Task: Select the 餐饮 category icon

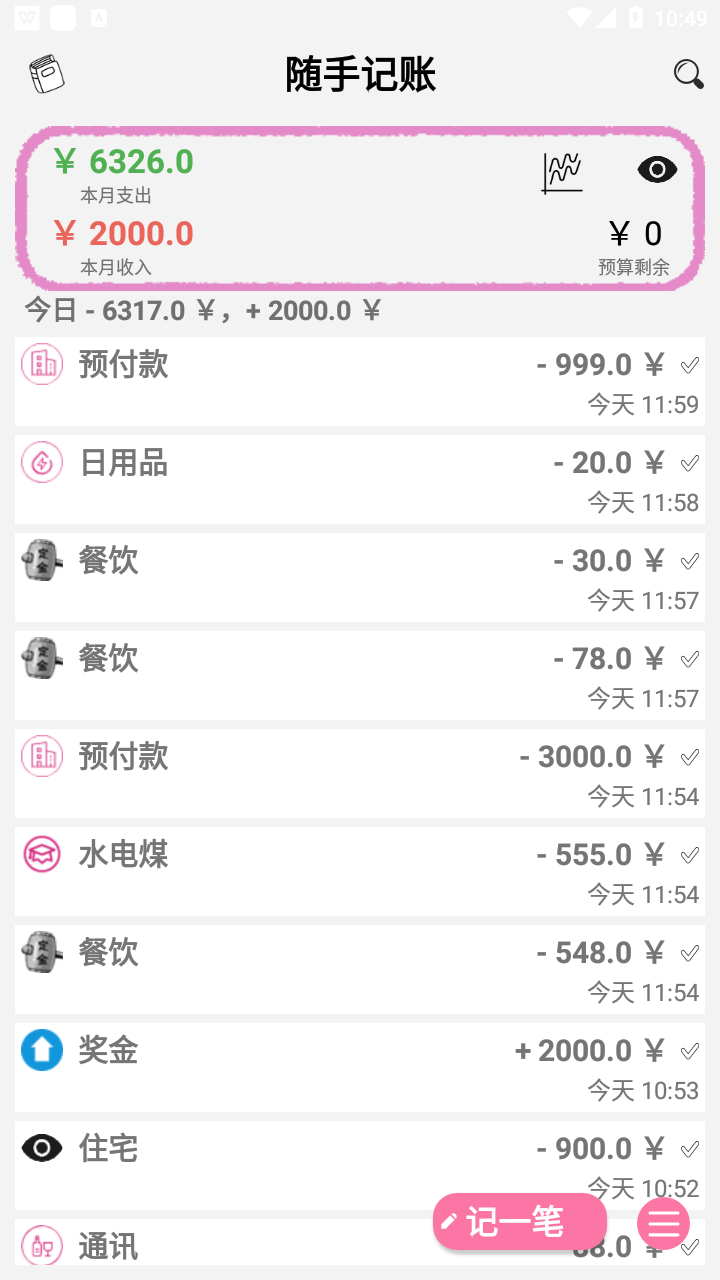Action: pos(42,560)
